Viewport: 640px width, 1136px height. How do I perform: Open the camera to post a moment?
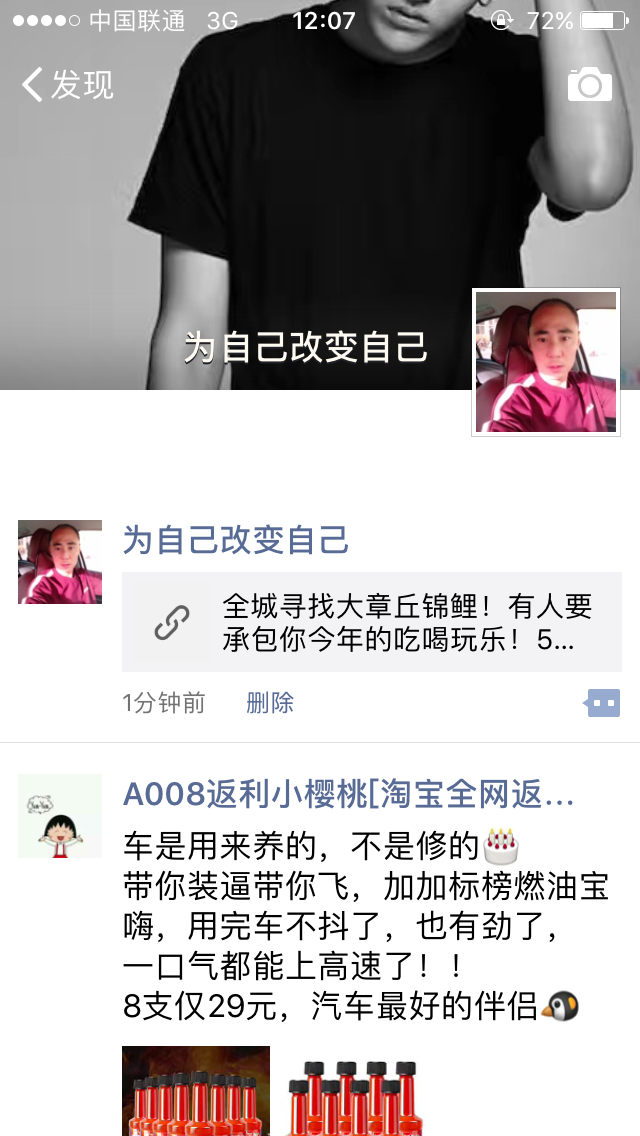(x=589, y=85)
